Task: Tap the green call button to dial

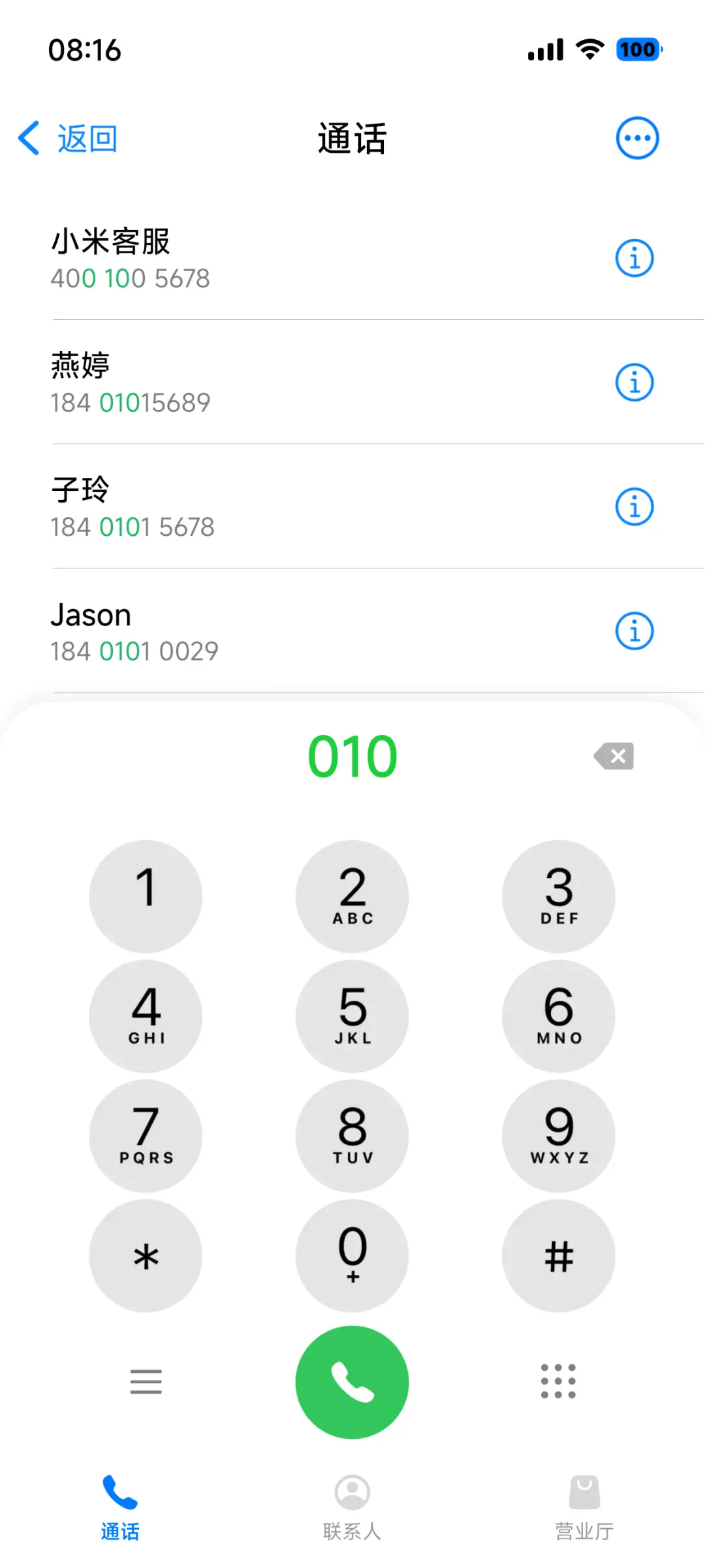Action: pyautogui.click(x=352, y=1381)
